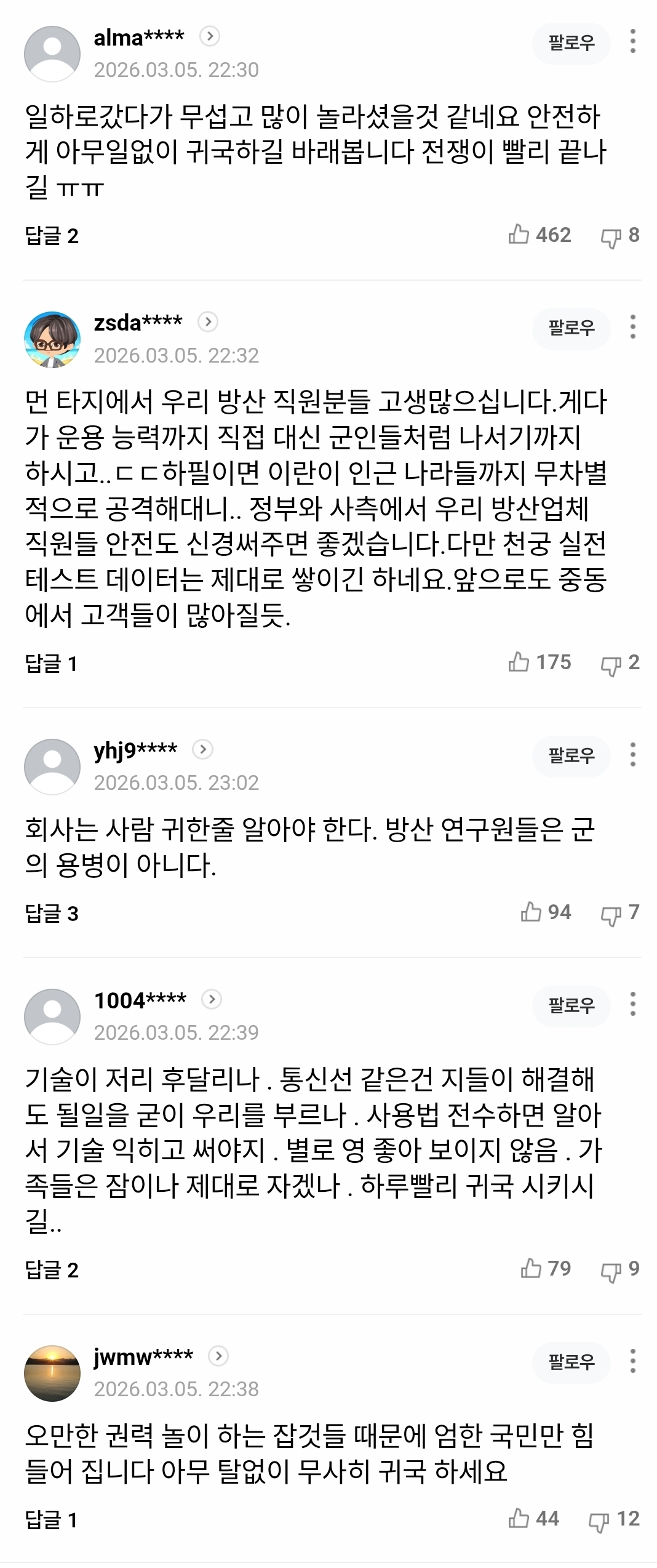Dislike alma****'s comment
This screenshot has height=1568, width=657.
tap(611, 236)
